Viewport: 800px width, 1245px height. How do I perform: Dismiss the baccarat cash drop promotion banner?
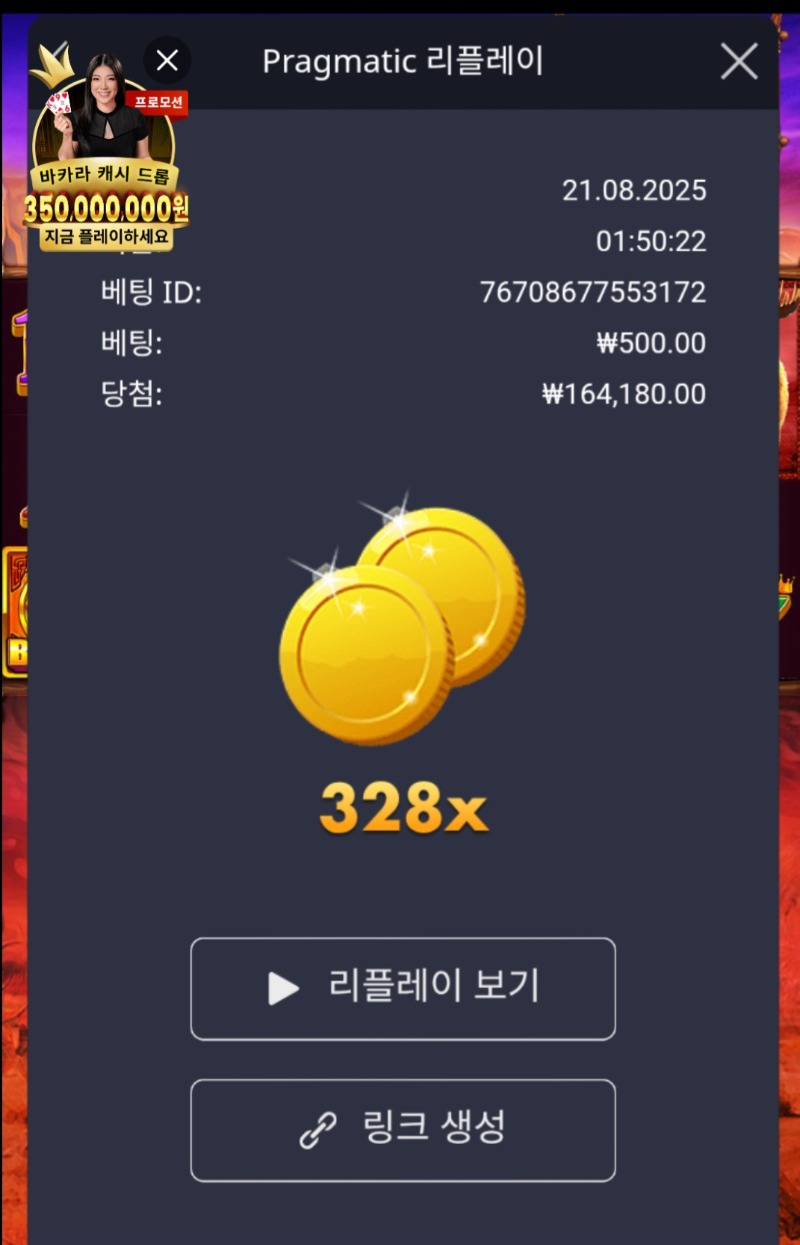coord(167,61)
